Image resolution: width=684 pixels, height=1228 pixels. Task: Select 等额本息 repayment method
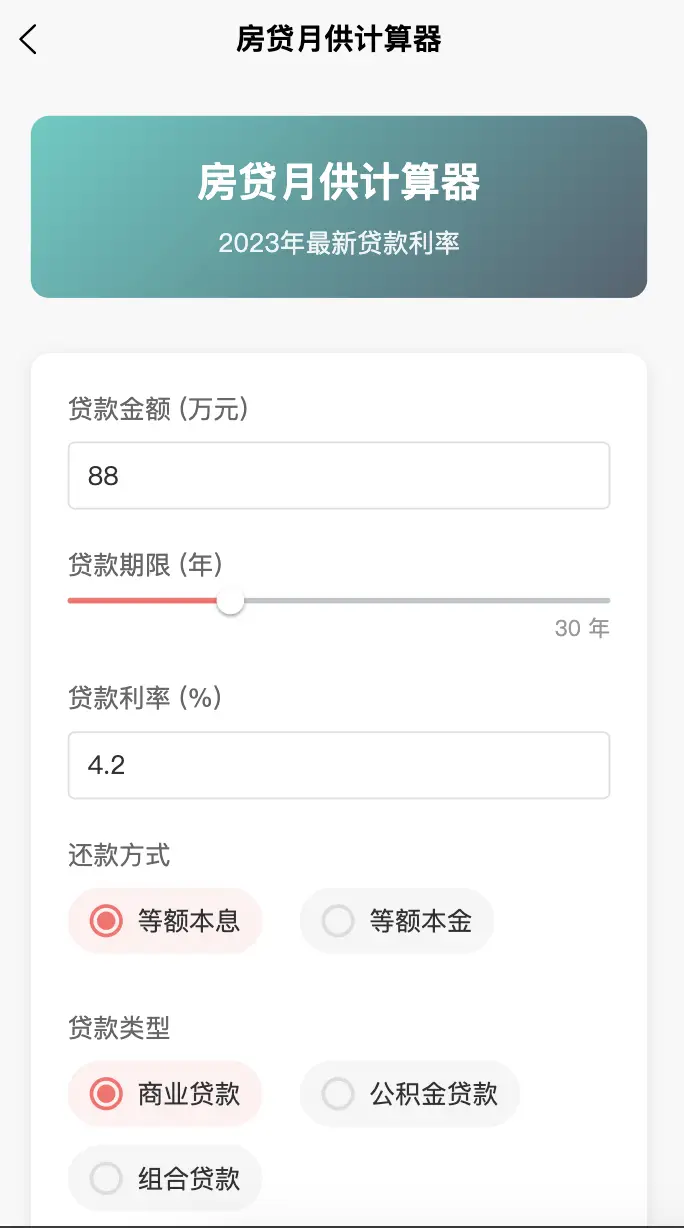tap(165, 921)
